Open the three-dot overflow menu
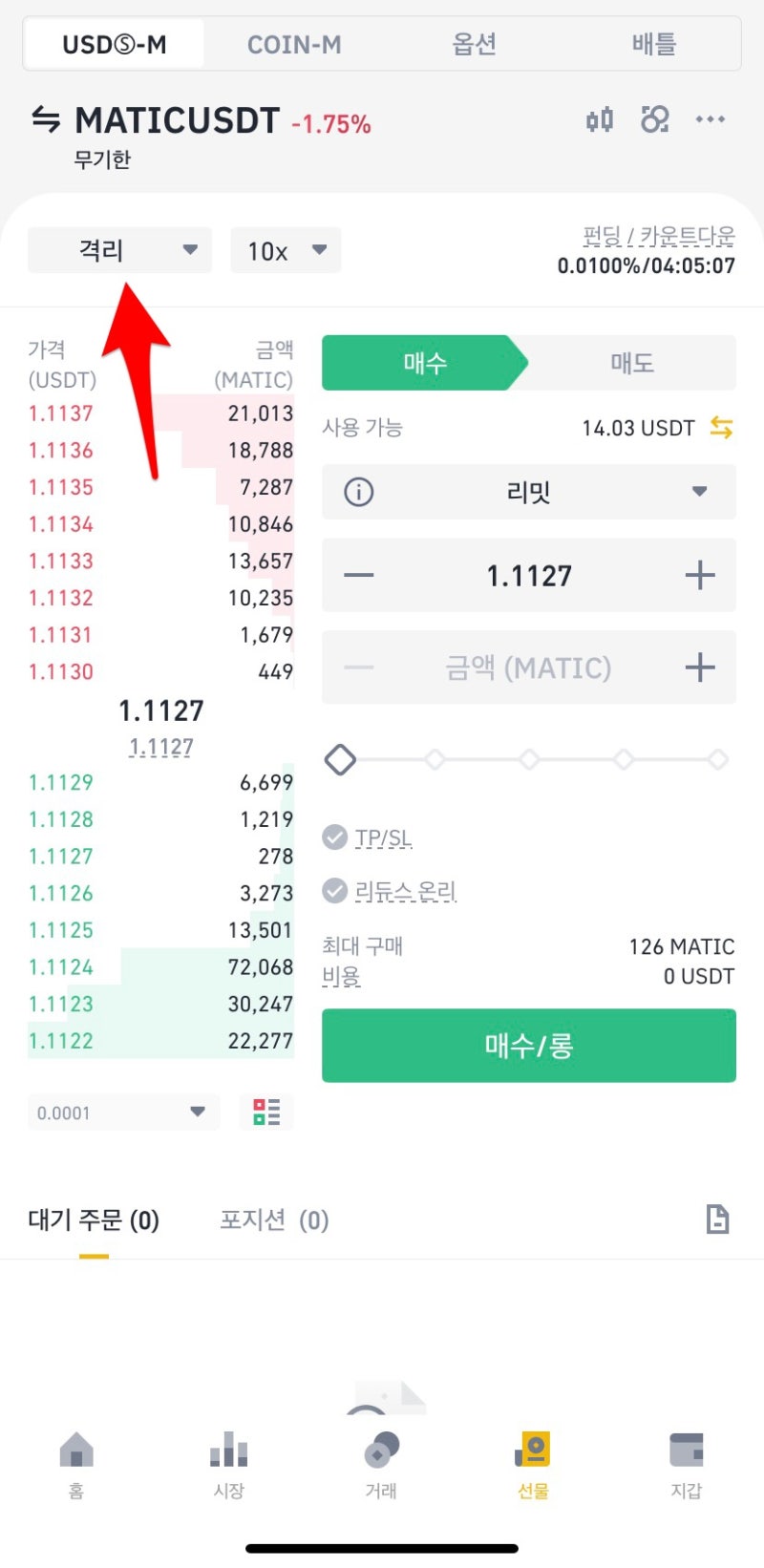 pos(710,119)
